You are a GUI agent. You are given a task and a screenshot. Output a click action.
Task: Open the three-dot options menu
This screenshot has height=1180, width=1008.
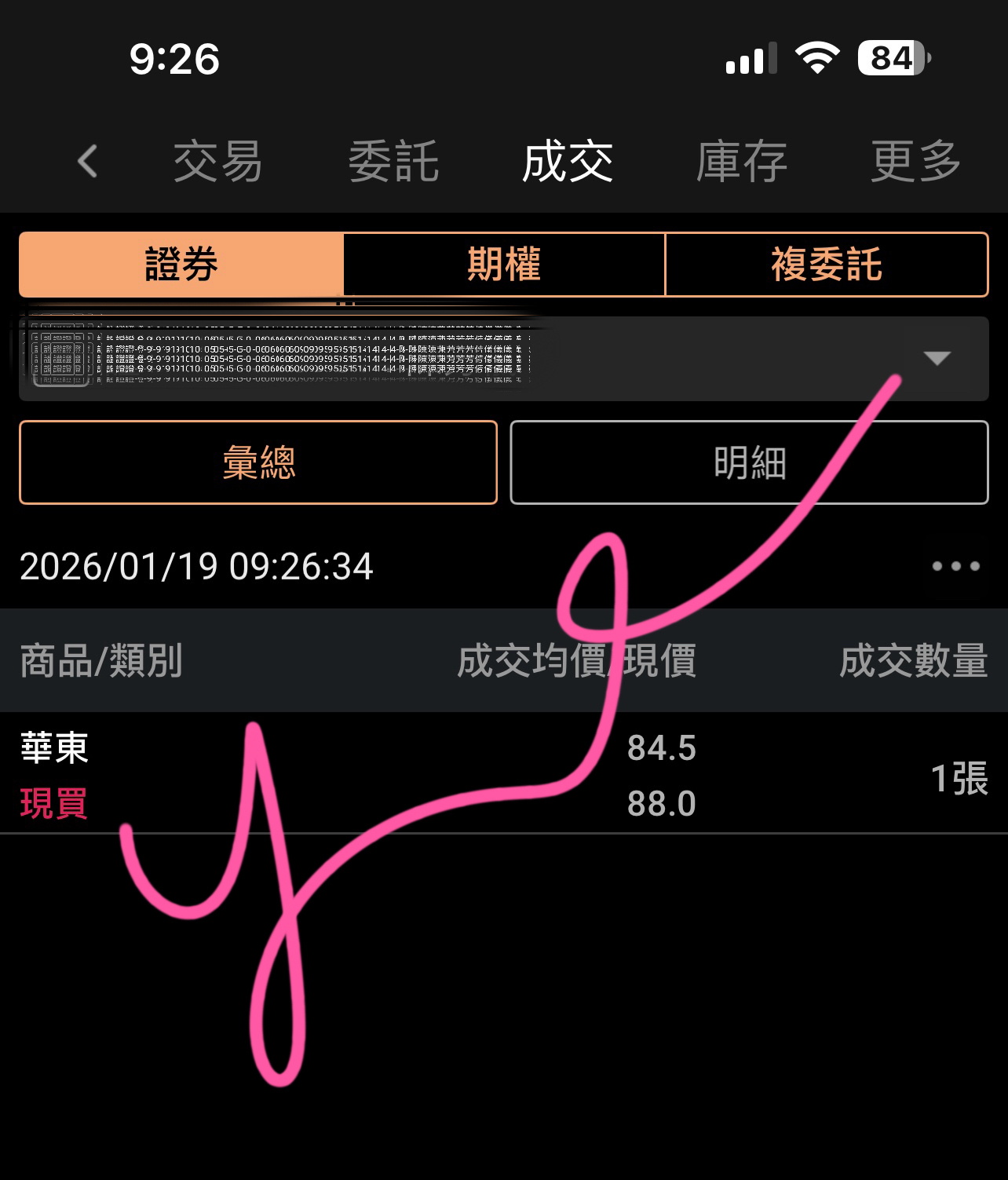point(955,566)
